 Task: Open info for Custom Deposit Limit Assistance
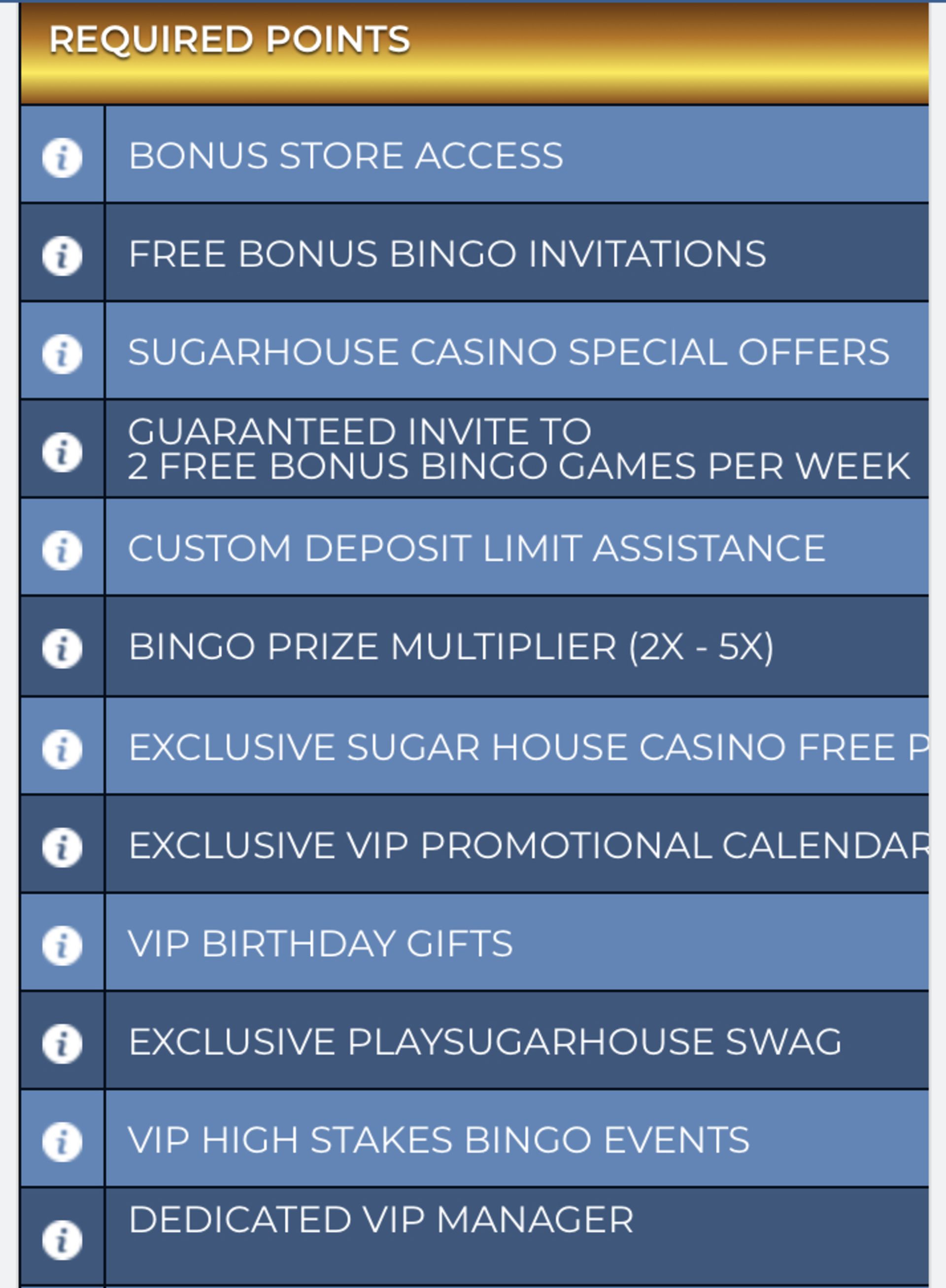[62, 550]
